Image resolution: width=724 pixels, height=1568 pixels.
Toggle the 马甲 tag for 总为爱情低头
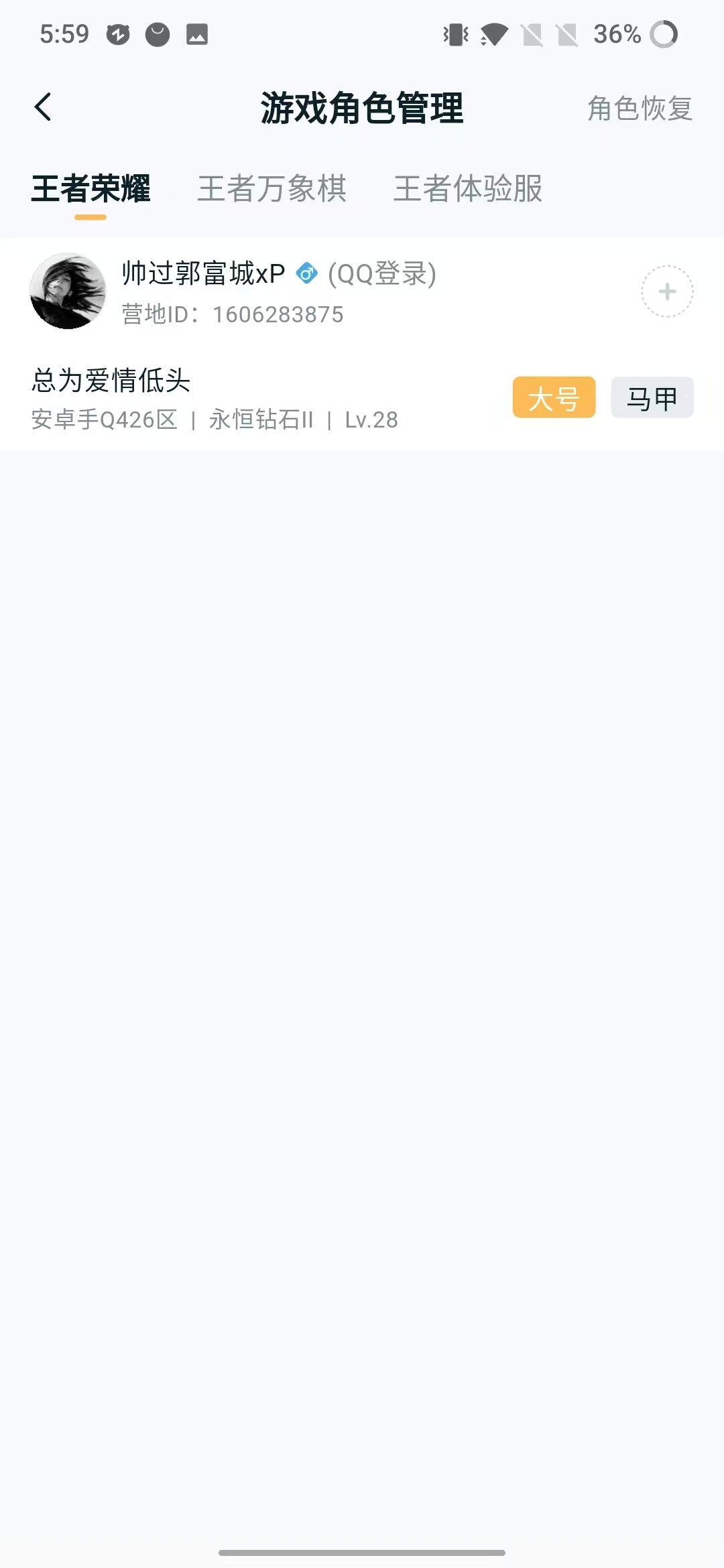pyautogui.click(x=652, y=398)
